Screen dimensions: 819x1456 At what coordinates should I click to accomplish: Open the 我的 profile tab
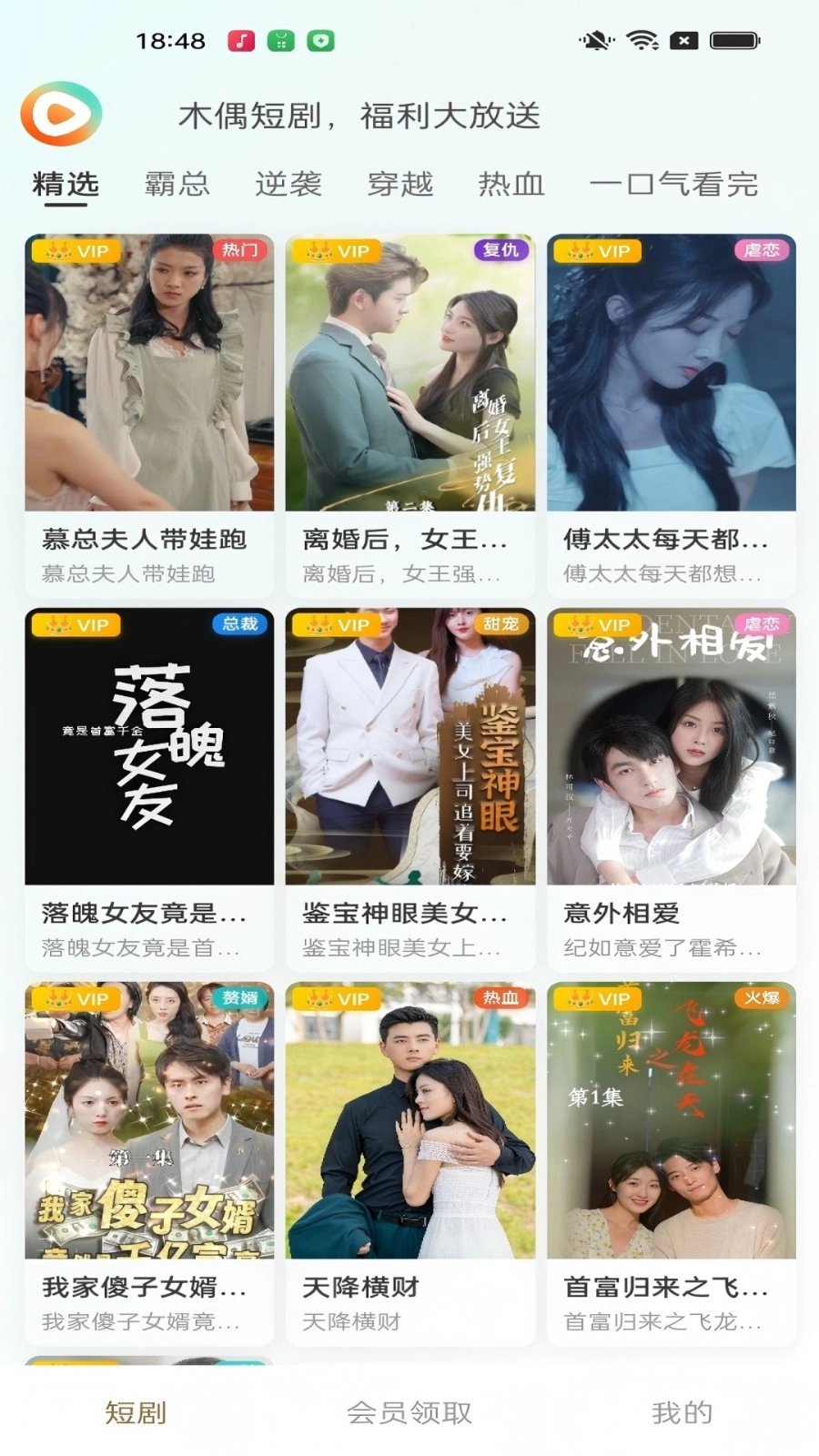(682, 1412)
